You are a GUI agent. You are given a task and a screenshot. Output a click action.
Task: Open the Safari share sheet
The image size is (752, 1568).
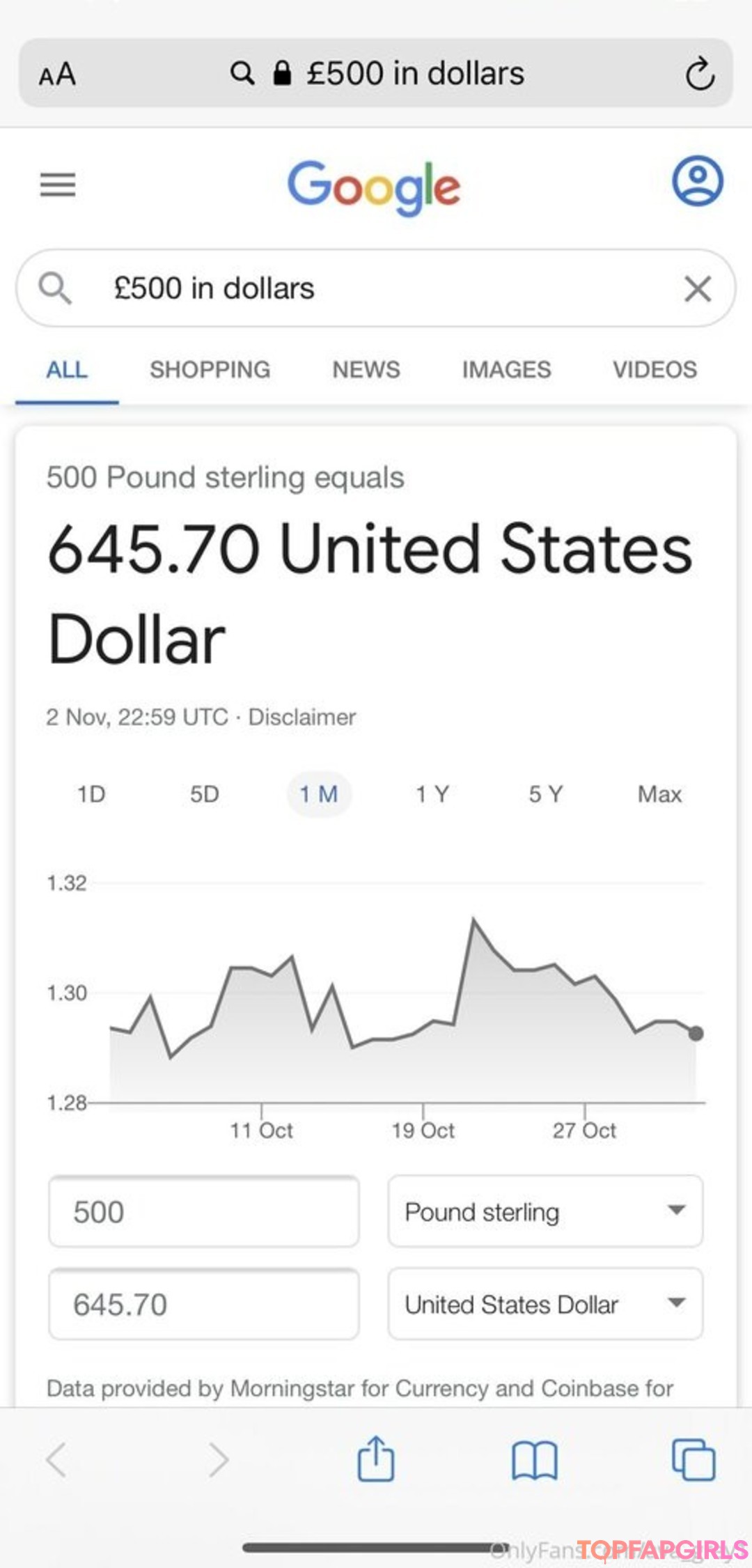tap(376, 1458)
